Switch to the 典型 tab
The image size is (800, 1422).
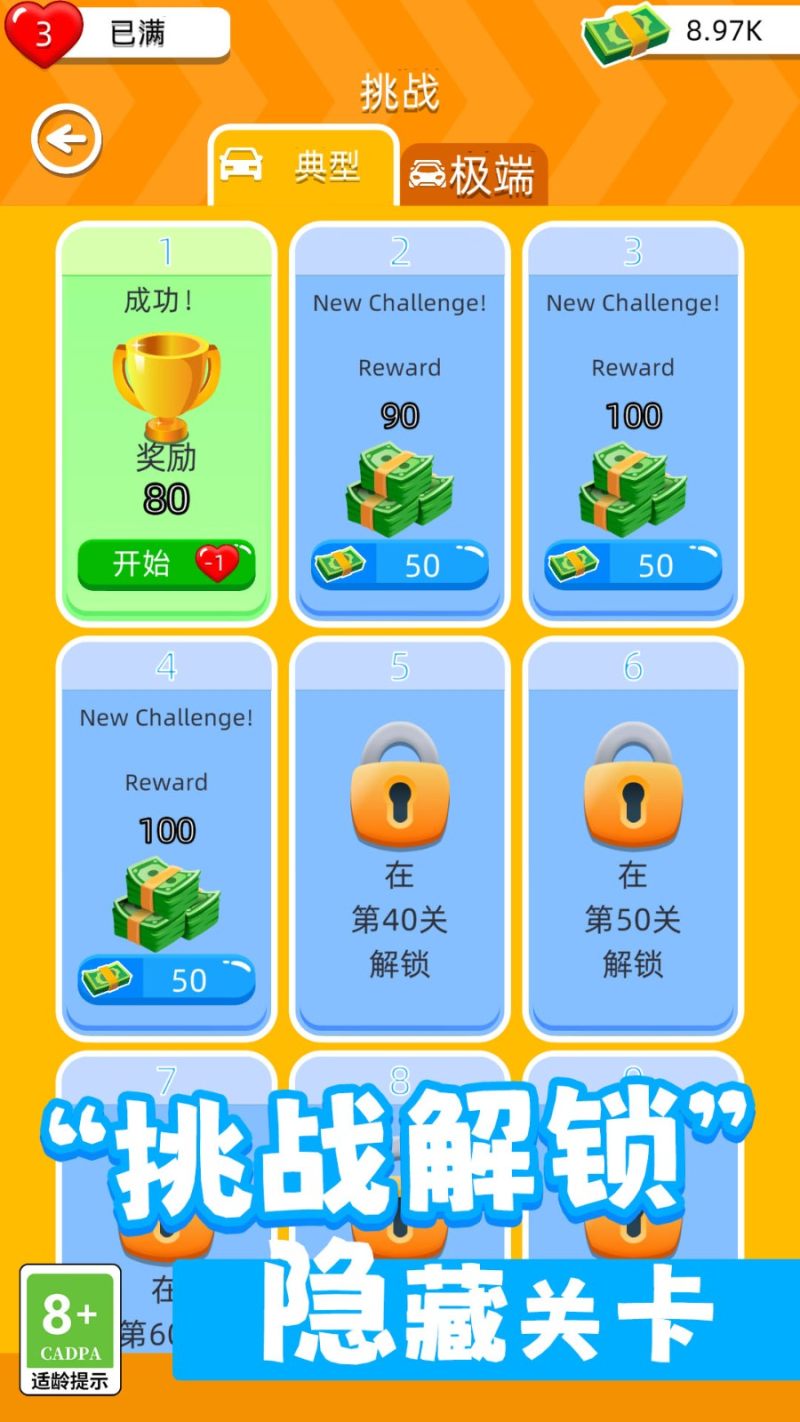(x=302, y=166)
